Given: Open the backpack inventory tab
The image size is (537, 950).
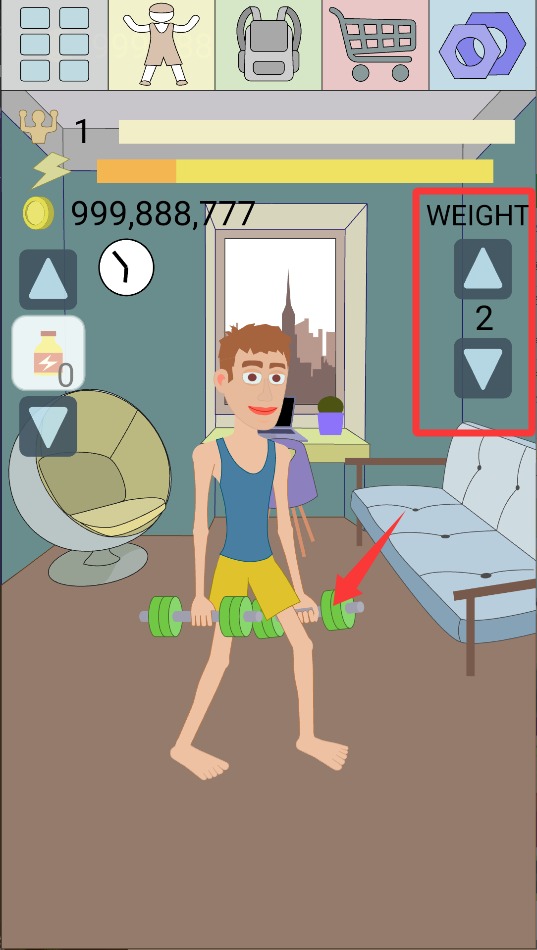Looking at the screenshot, I should pos(268,45).
